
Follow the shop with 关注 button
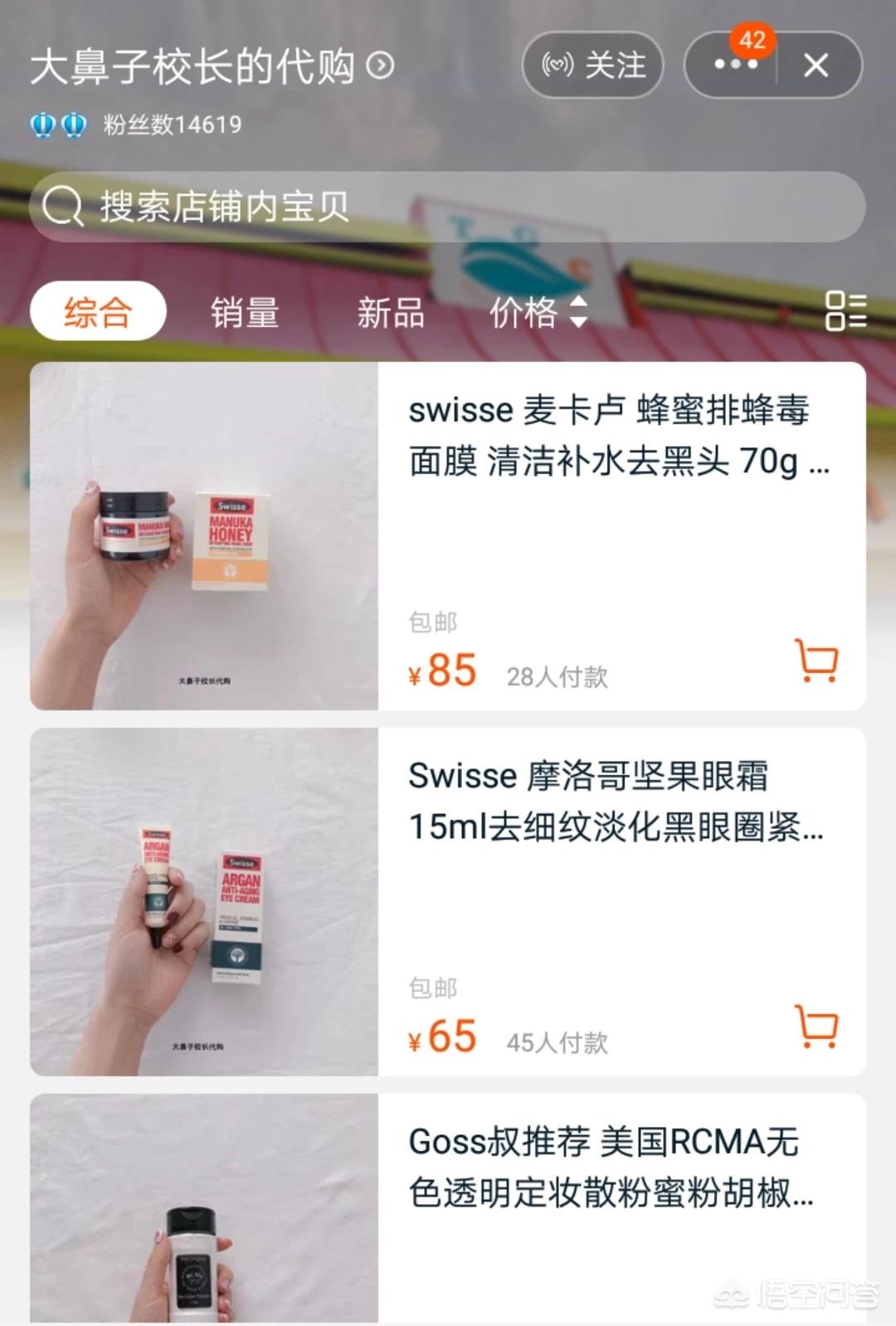point(592,65)
